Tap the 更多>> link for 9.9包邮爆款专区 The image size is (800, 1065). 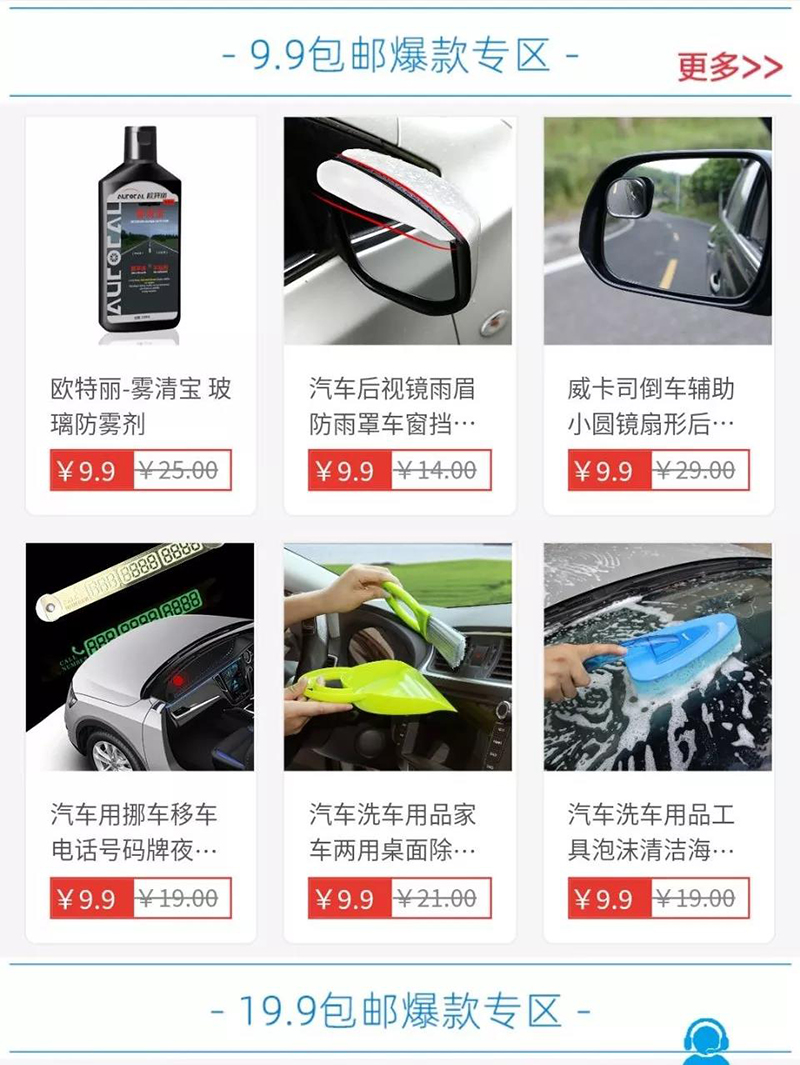[x=730, y=67]
